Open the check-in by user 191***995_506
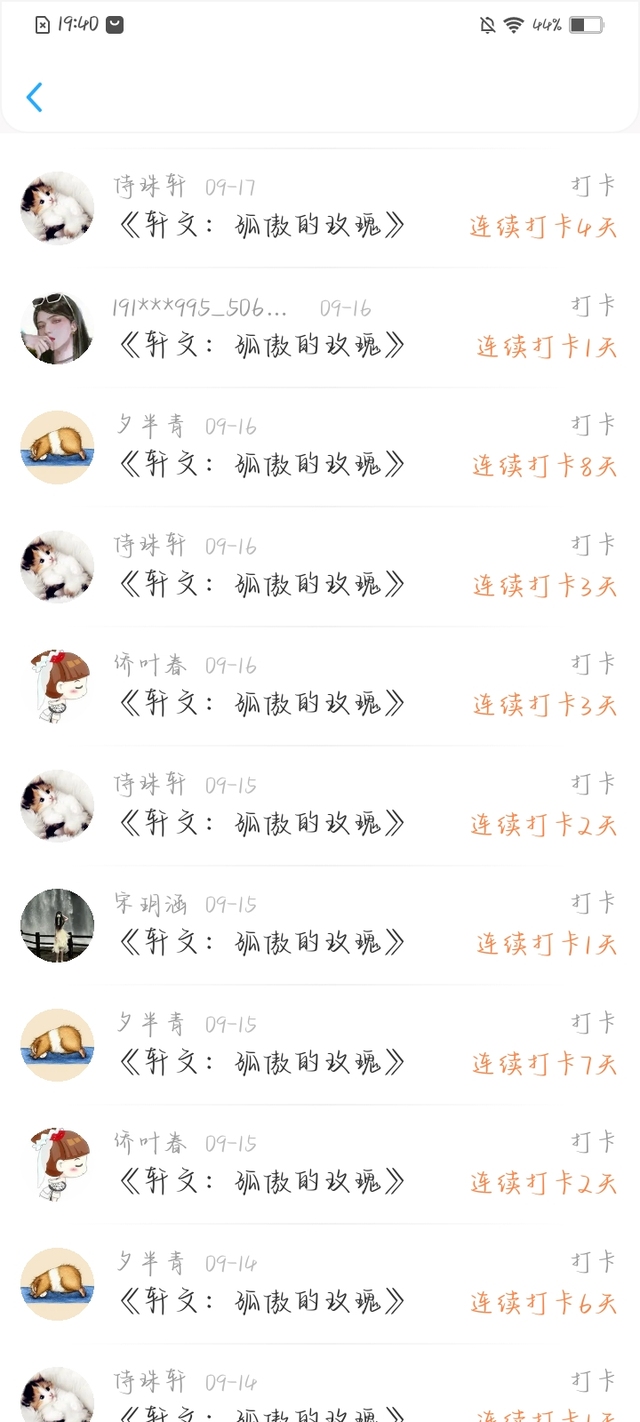This screenshot has height=1422, width=640. click(x=320, y=328)
